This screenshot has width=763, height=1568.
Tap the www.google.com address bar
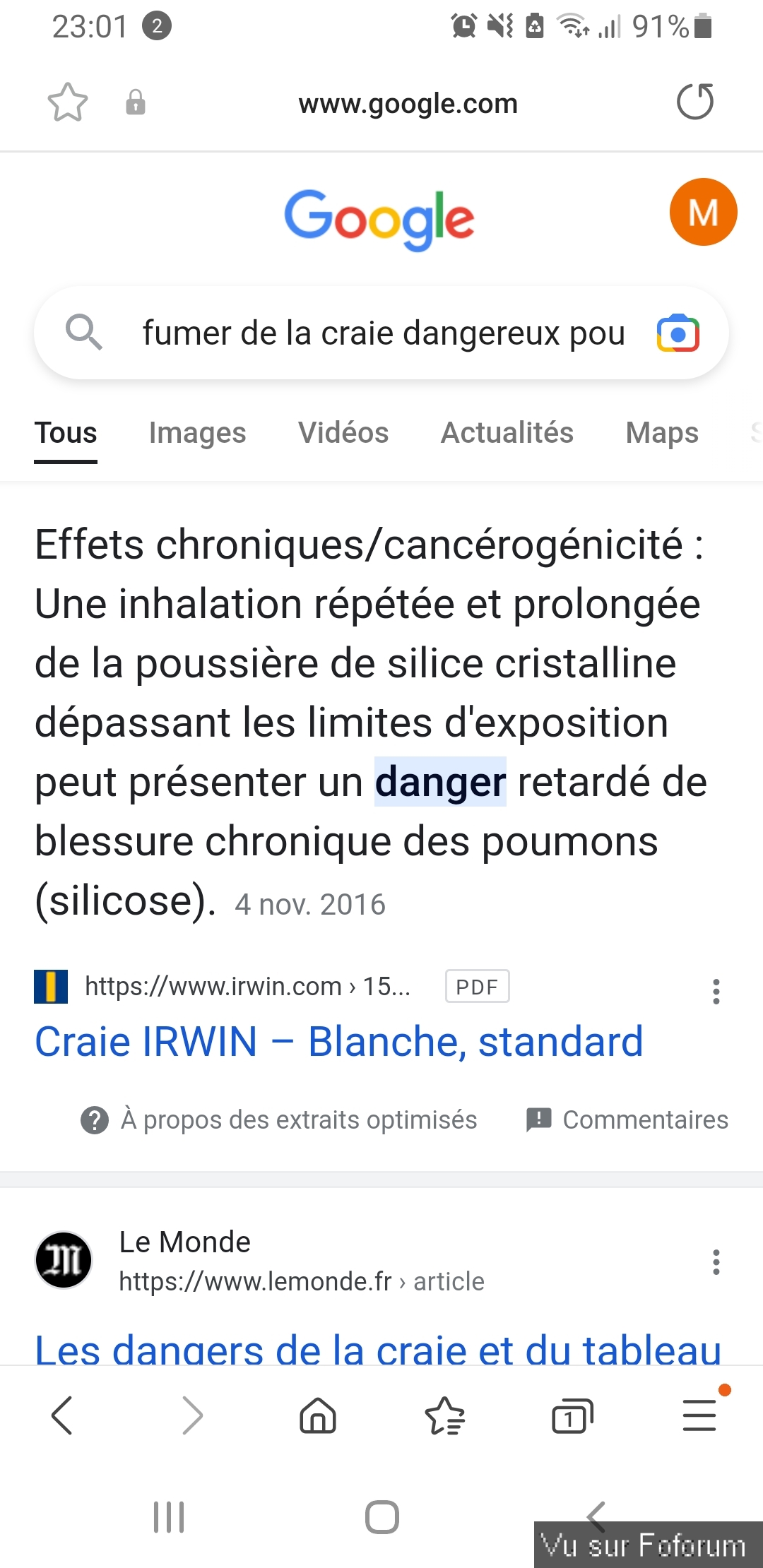tap(408, 104)
